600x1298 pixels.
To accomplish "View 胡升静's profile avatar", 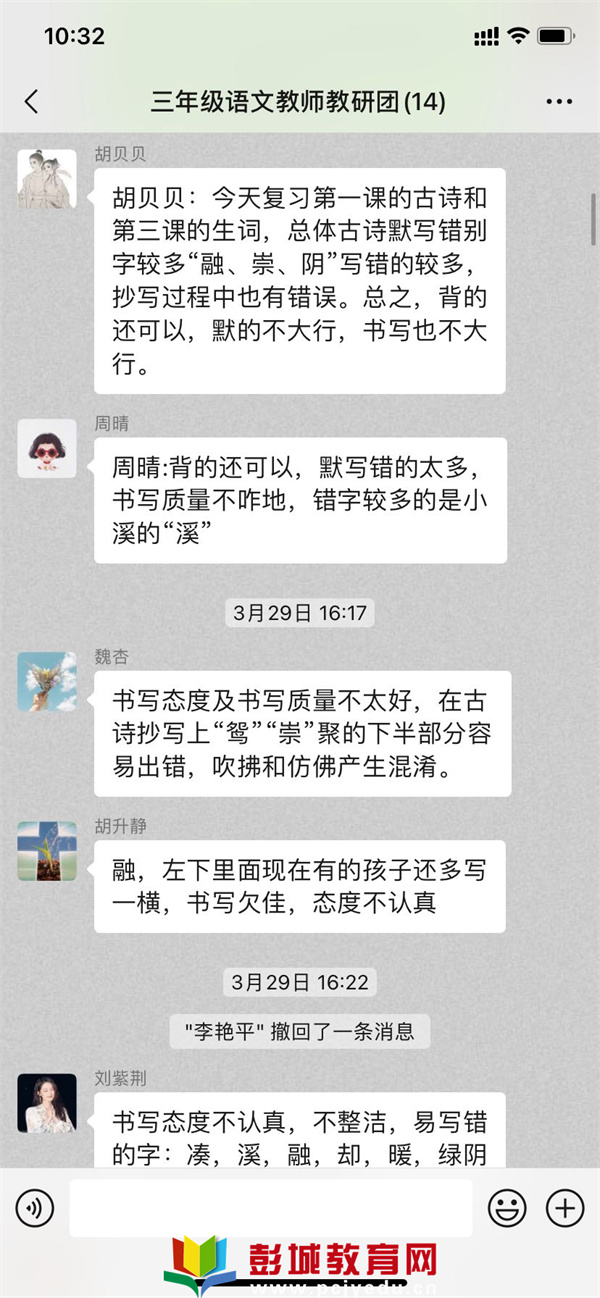I will [47, 851].
